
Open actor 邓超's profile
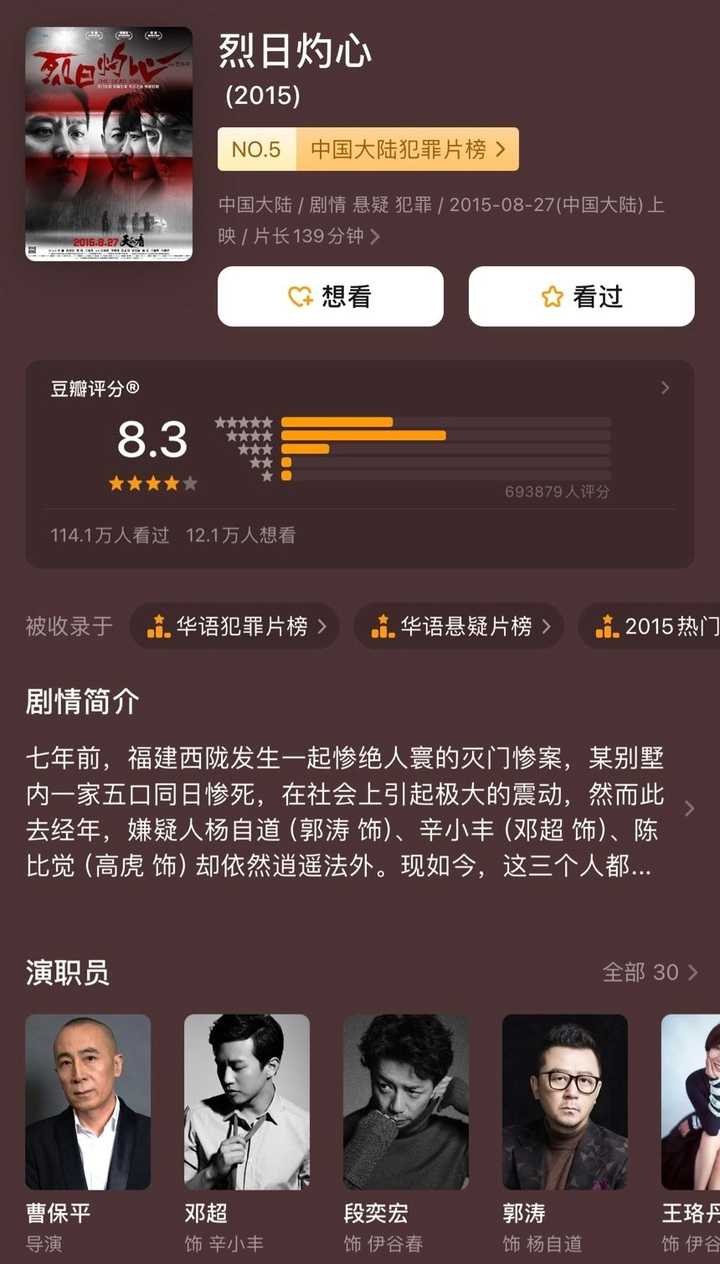pos(247,1102)
